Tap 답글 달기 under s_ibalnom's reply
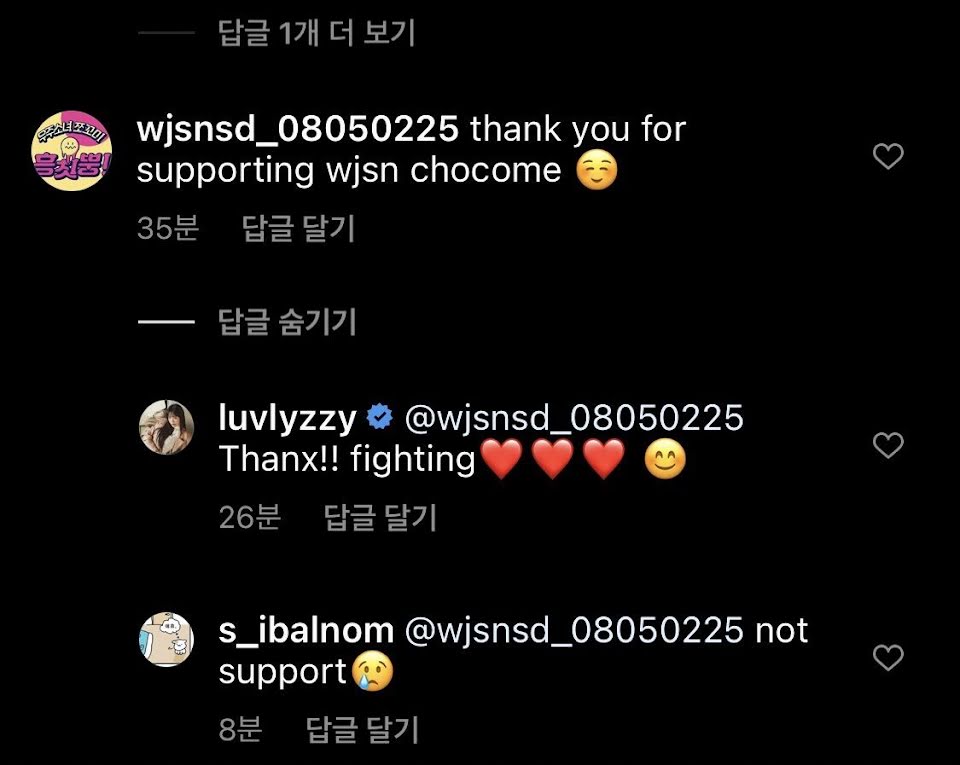This screenshot has height=765, width=960. (361, 730)
